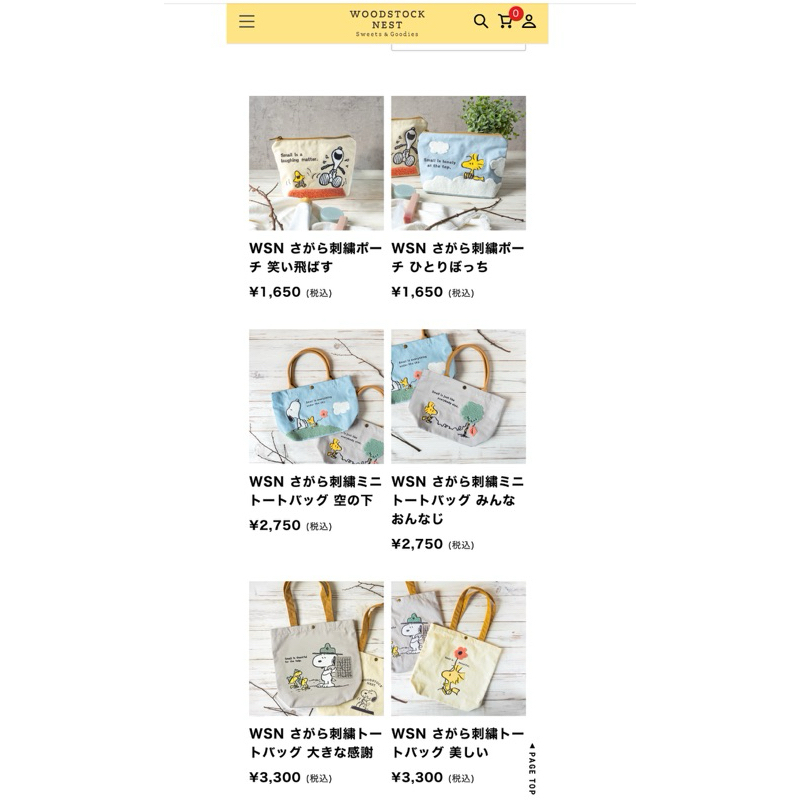Screen dimensions: 800x800
Task: Open the search icon
Action: (x=480, y=21)
